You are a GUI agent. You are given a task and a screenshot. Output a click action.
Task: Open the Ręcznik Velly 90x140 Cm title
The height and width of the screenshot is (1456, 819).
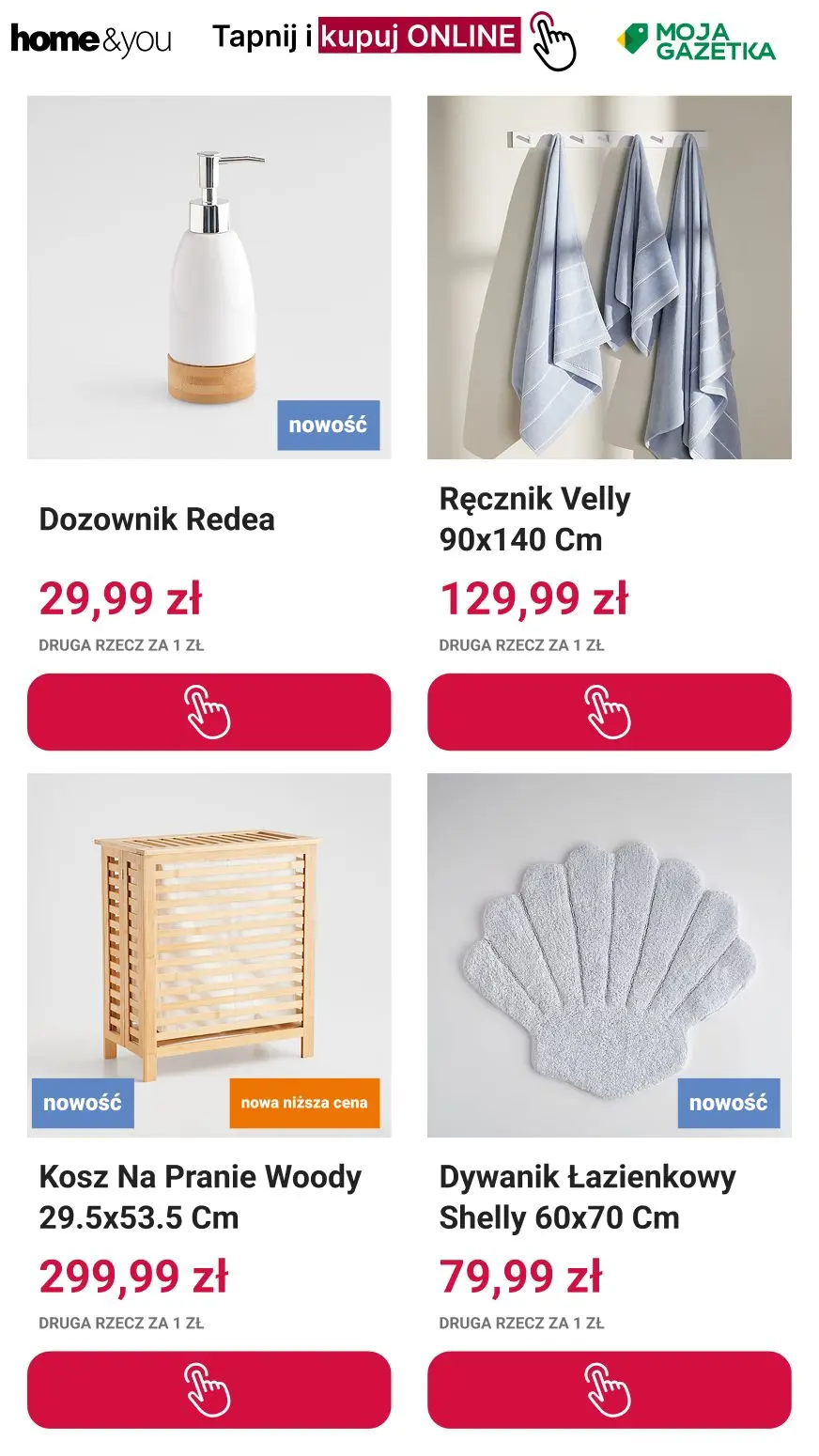(535, 519)
